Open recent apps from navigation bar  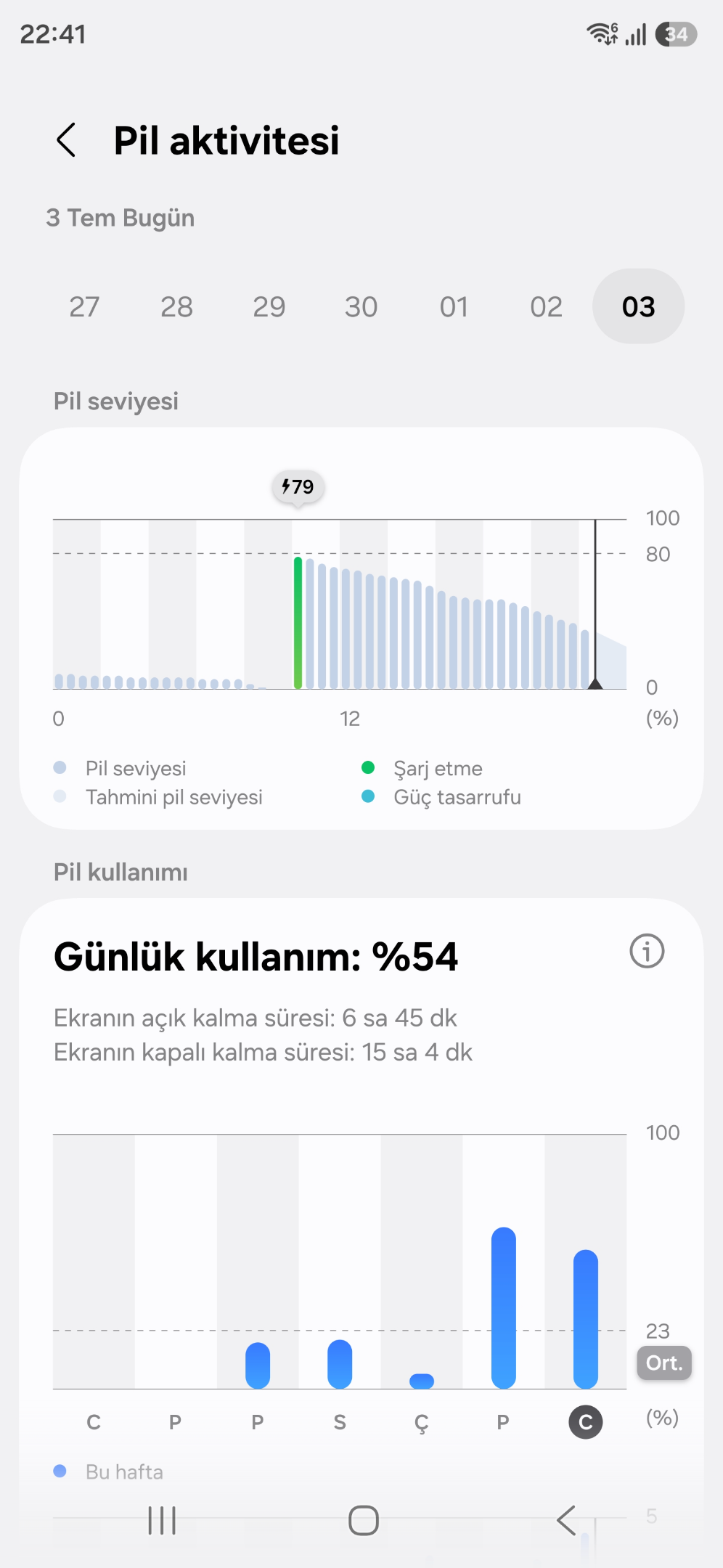tap(162, 1520)
